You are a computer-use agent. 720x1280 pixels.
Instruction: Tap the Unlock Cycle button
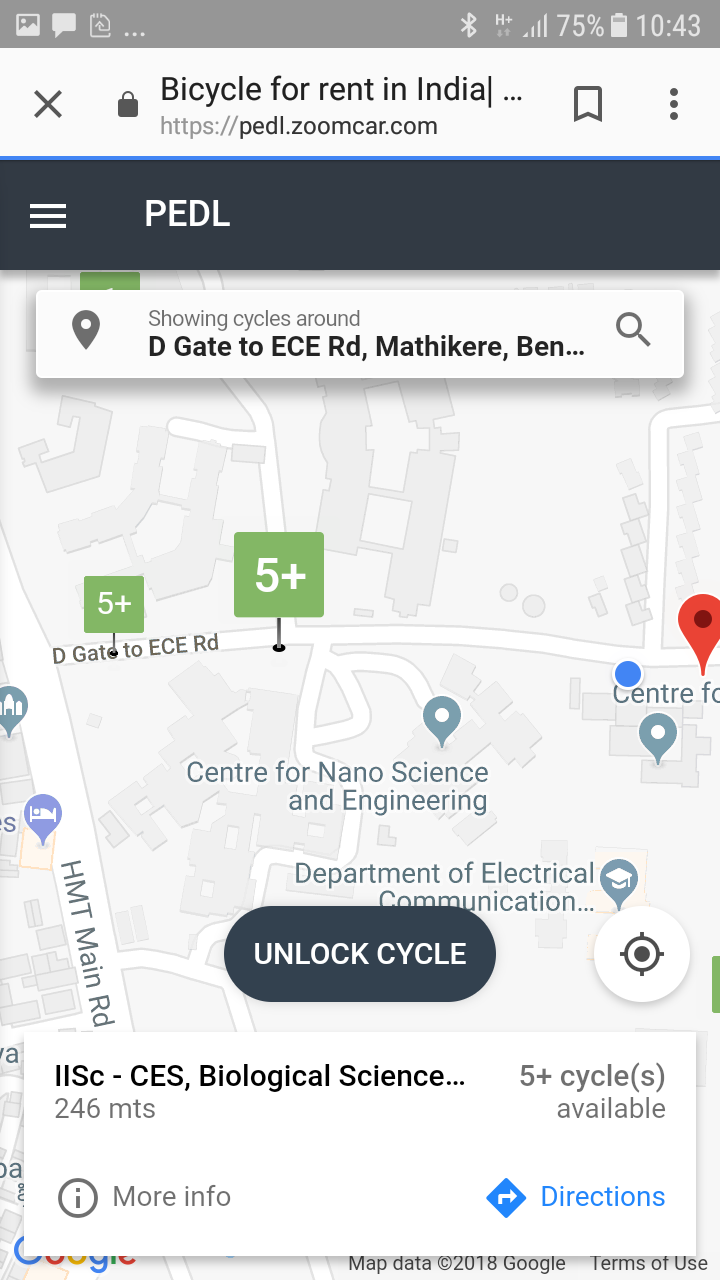[x=360, y=954]
